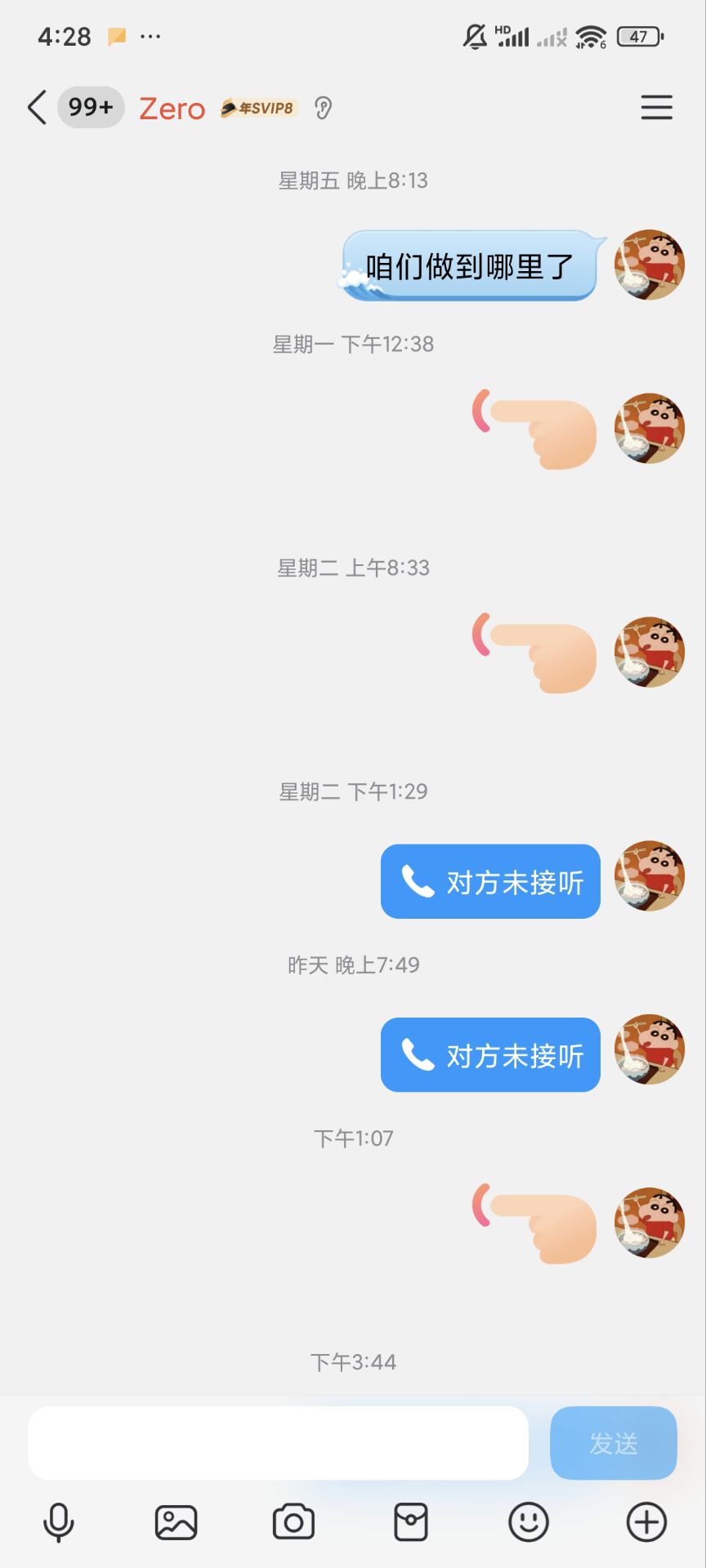Tap the 咱们做到哪里了 message bubble

pyautogui.click(x=470, y=266)
